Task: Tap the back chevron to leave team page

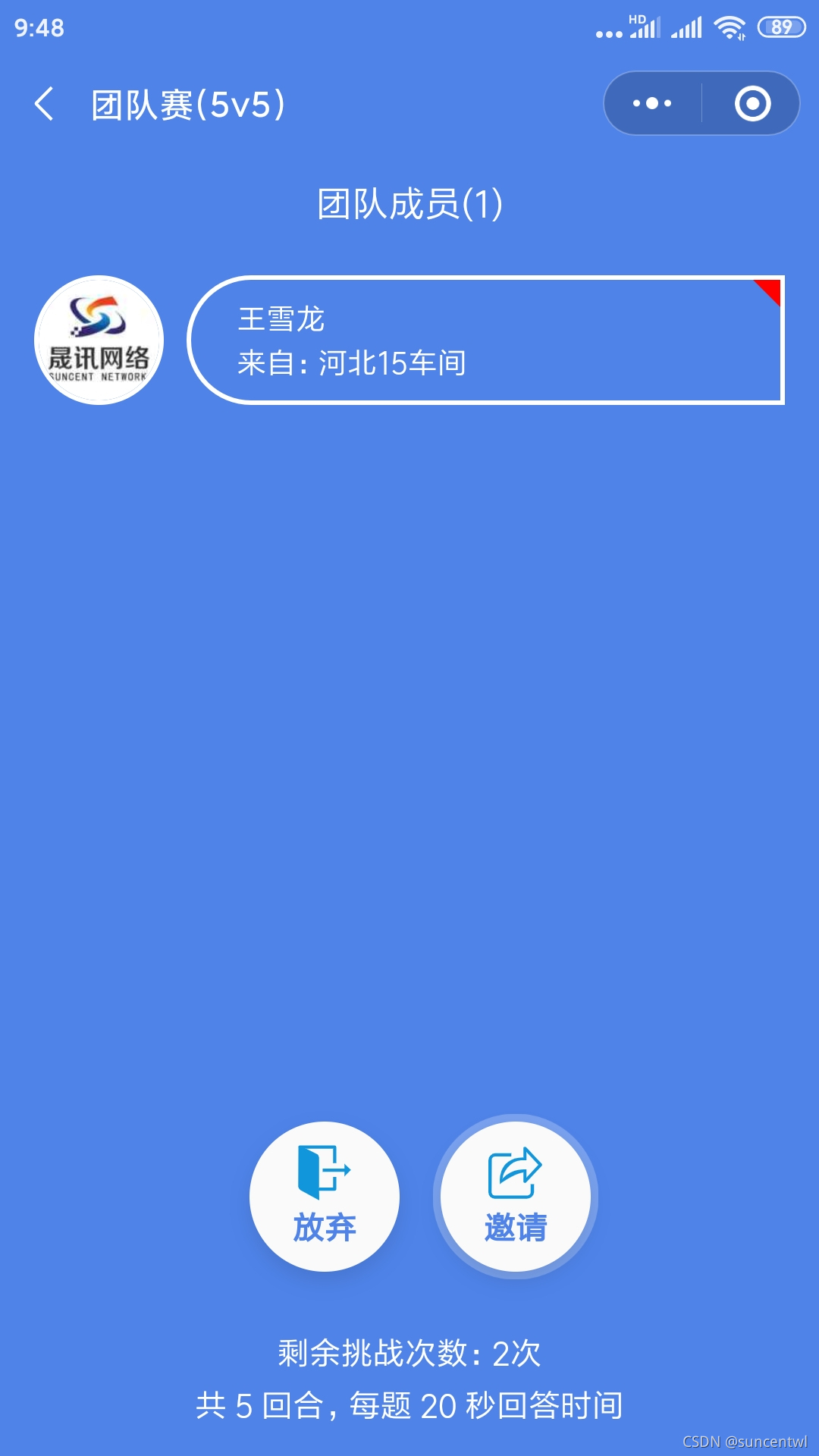Action: 43,104
